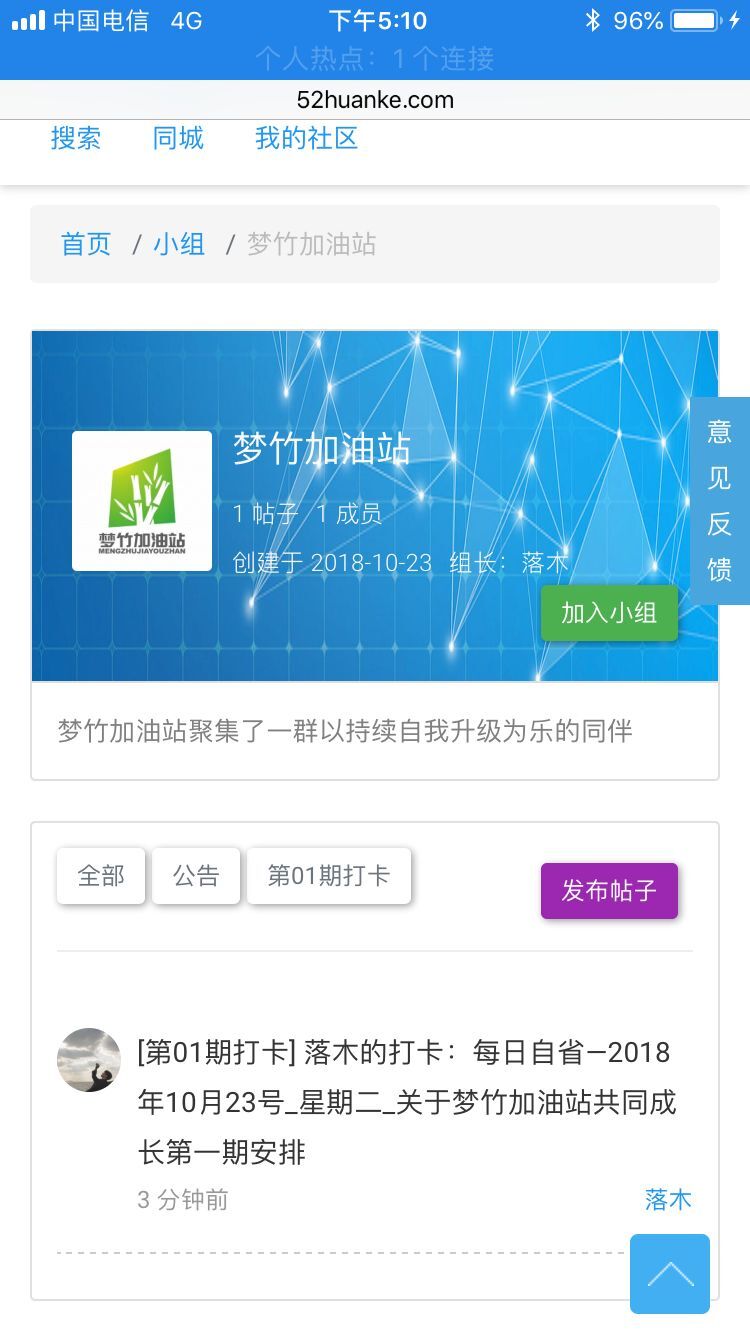Open the post 落木的打卡：每日自省
The image size is (750, 1334).
406,1102
